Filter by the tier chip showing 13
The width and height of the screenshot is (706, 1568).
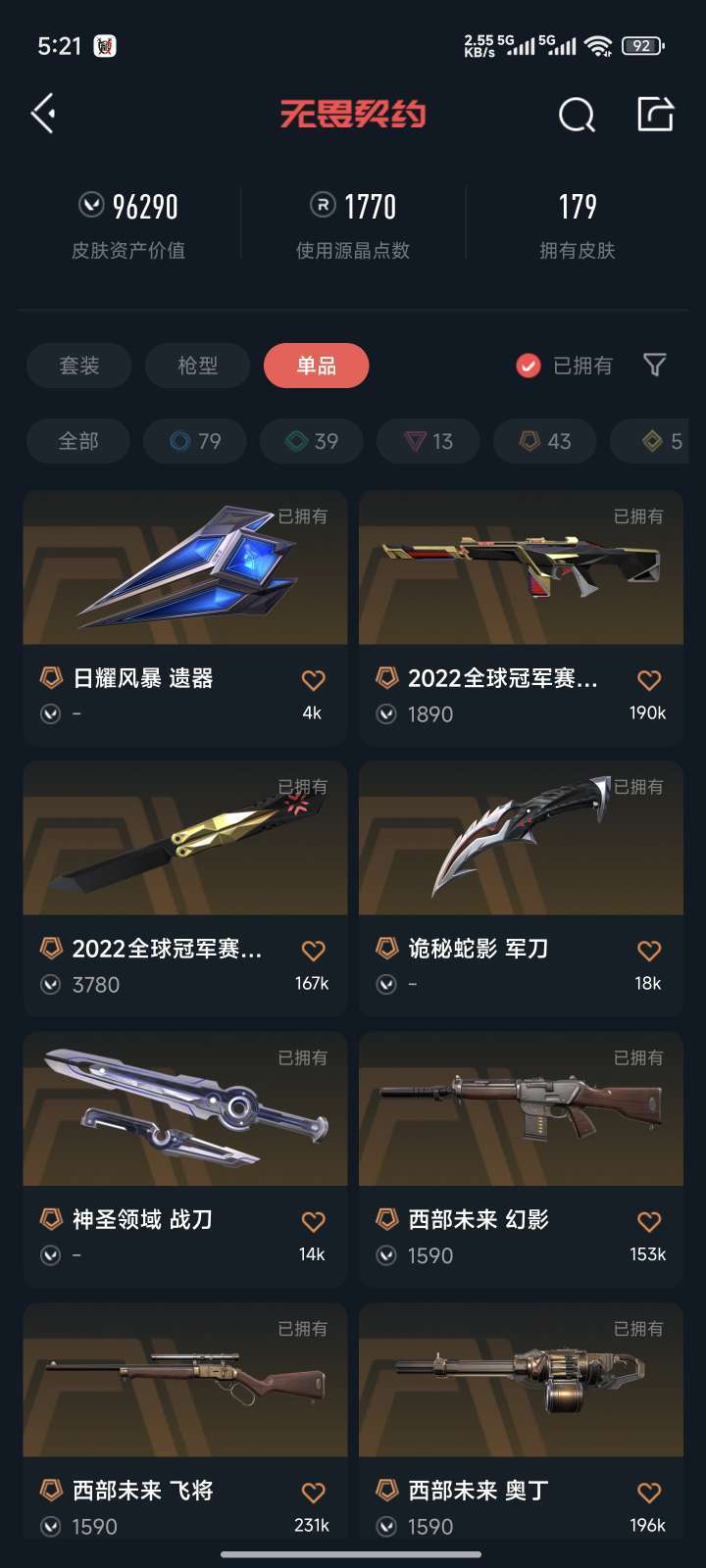429,441
